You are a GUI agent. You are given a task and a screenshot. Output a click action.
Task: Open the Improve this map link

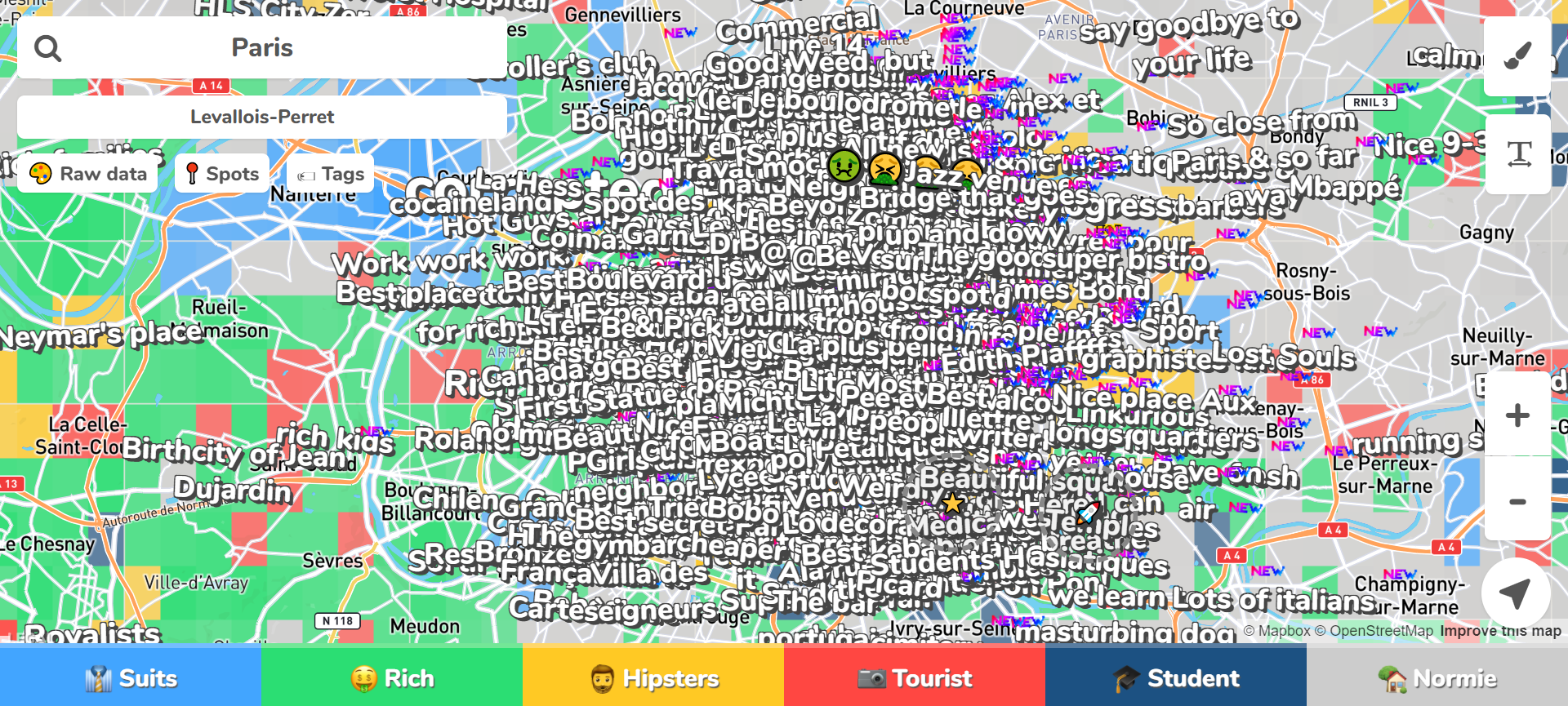point(1500,631)
